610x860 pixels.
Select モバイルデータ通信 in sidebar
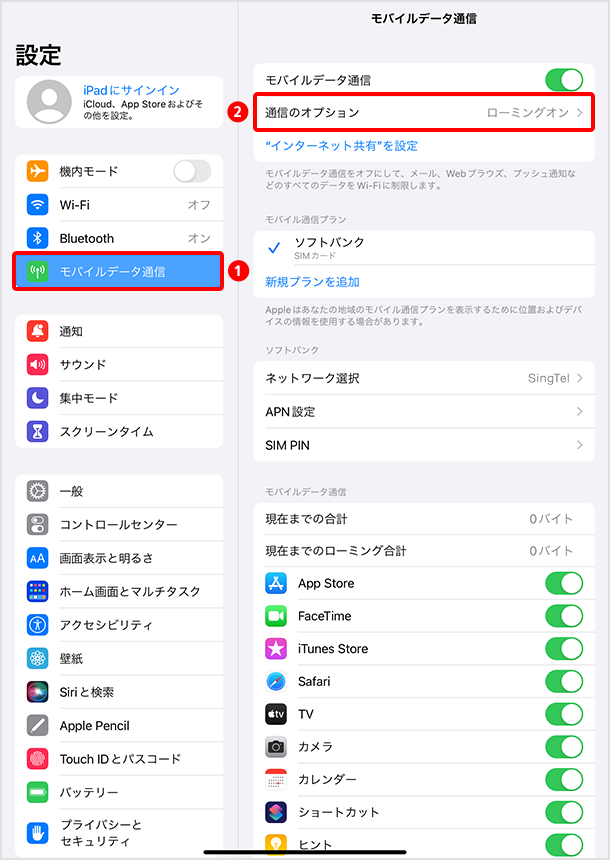pos(119,271)
